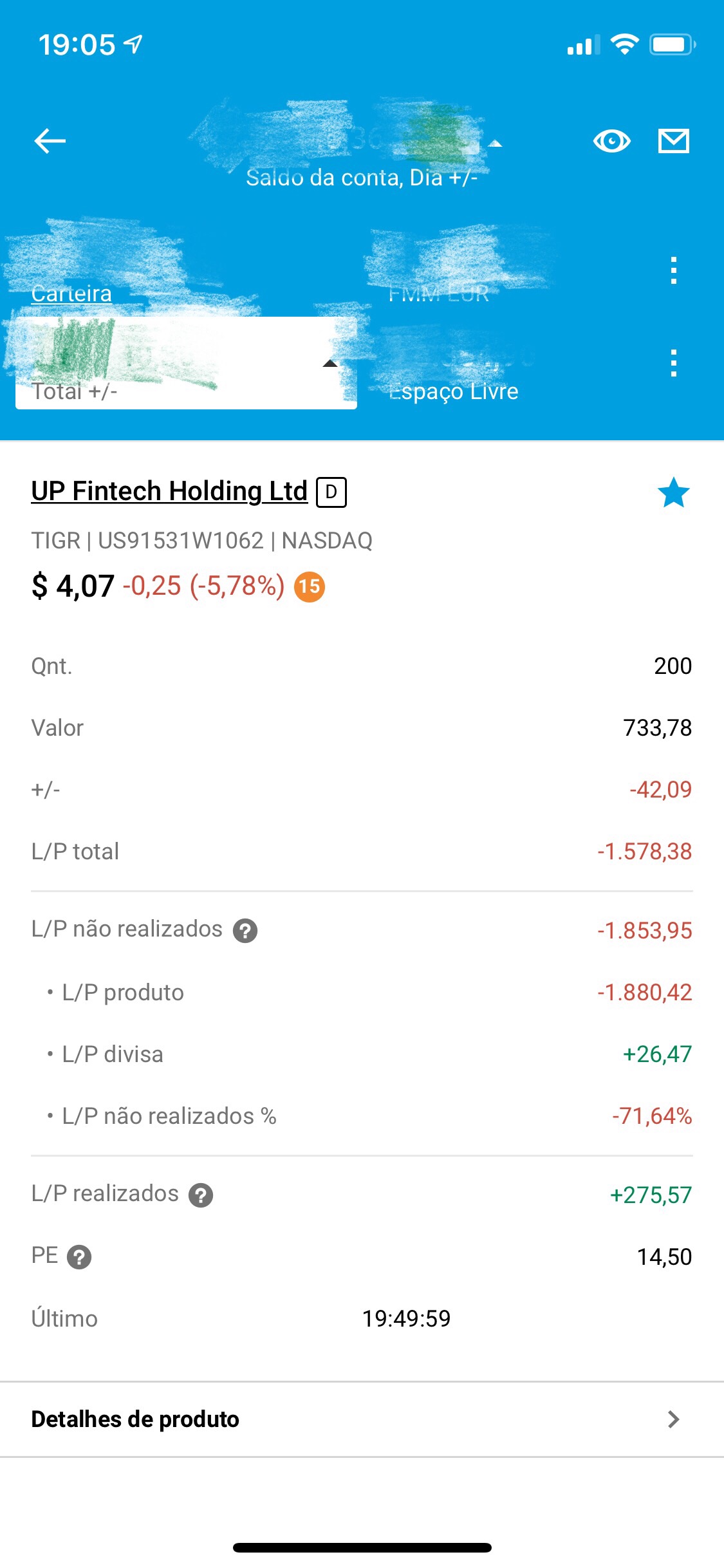The width and height of the screenshot is (724, 1568).
Task: Toggle balance visibility eye icon
Action: coord(611,141)
